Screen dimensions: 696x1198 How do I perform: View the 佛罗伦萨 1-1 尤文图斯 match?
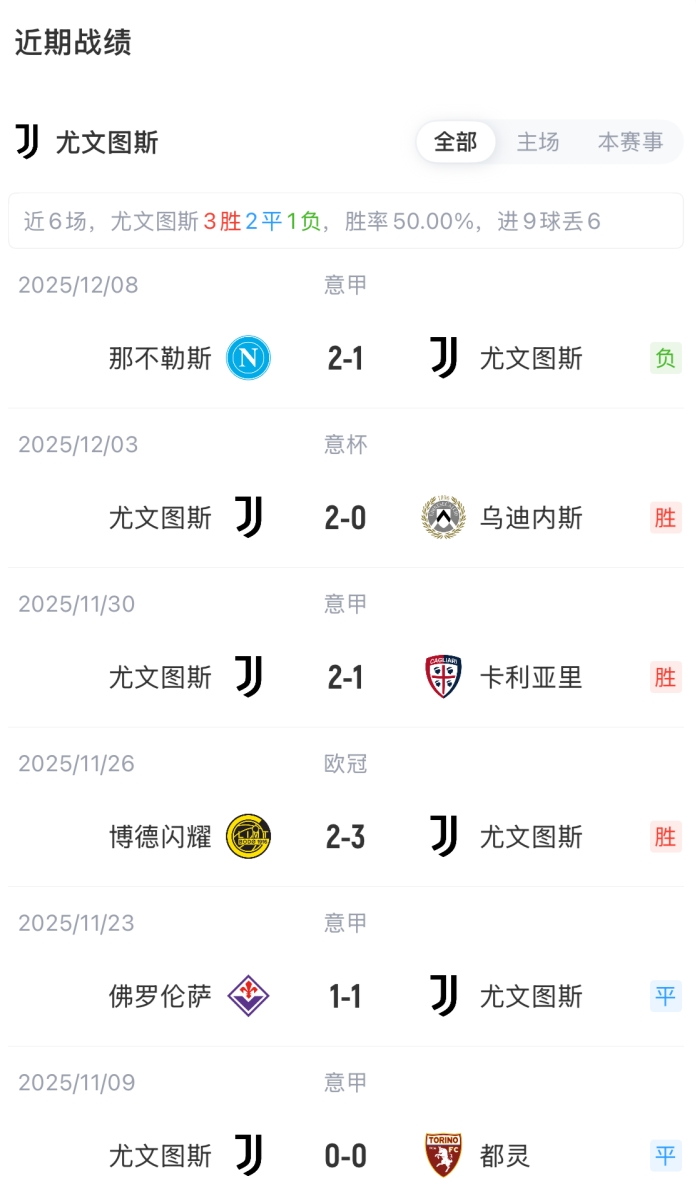346,997
